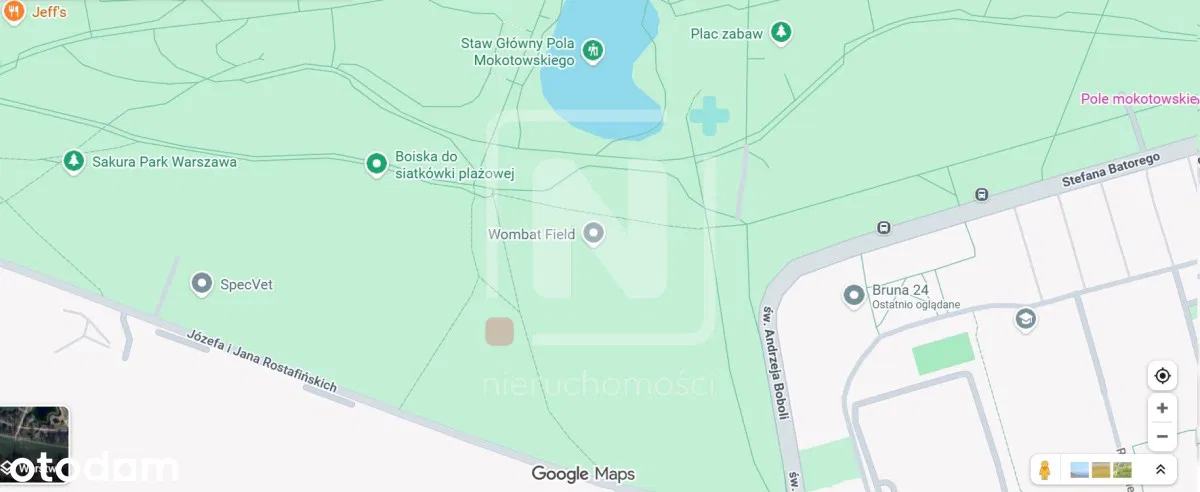Select the Sakura Park Warszawa marker
1200x492 pixels.
73,161
